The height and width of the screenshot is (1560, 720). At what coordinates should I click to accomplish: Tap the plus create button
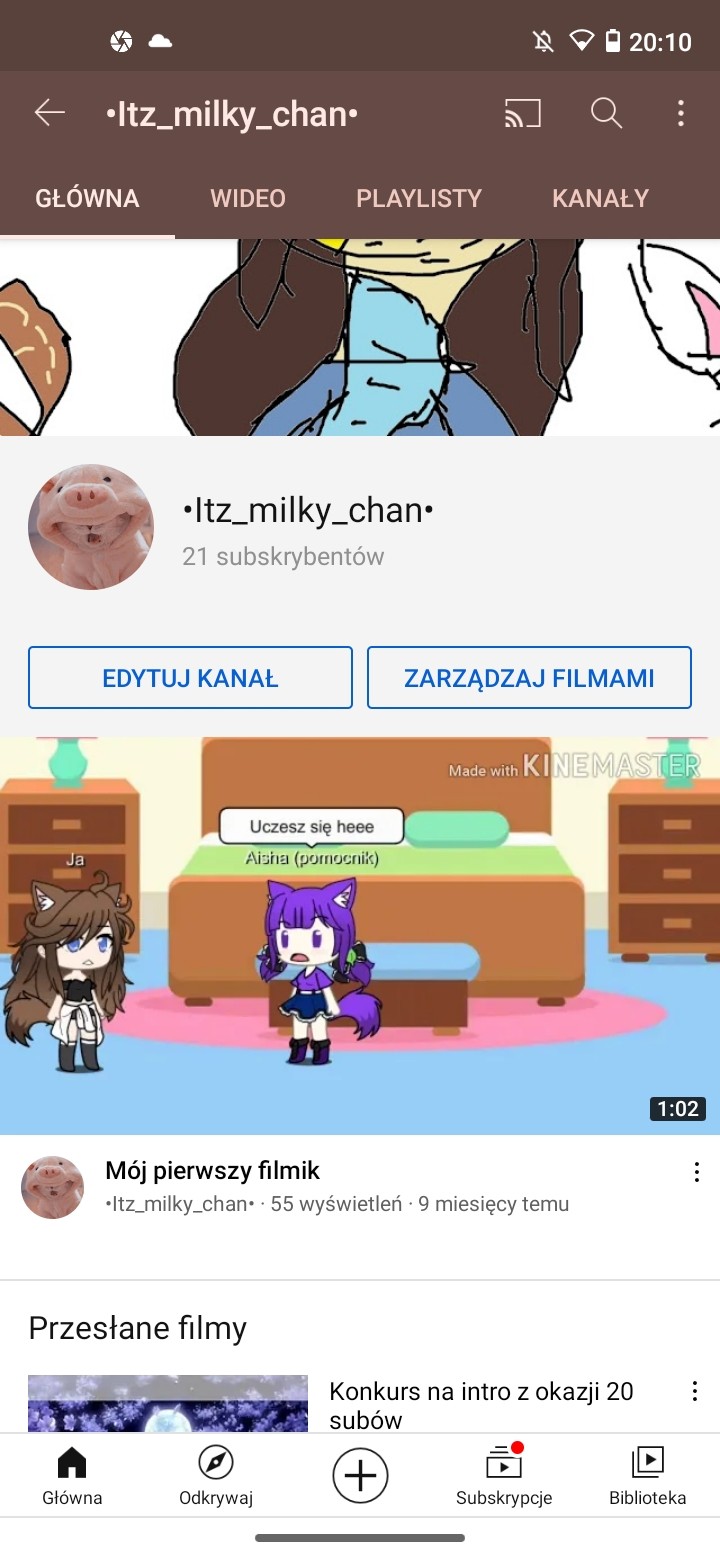click(x=360, y=1475)
